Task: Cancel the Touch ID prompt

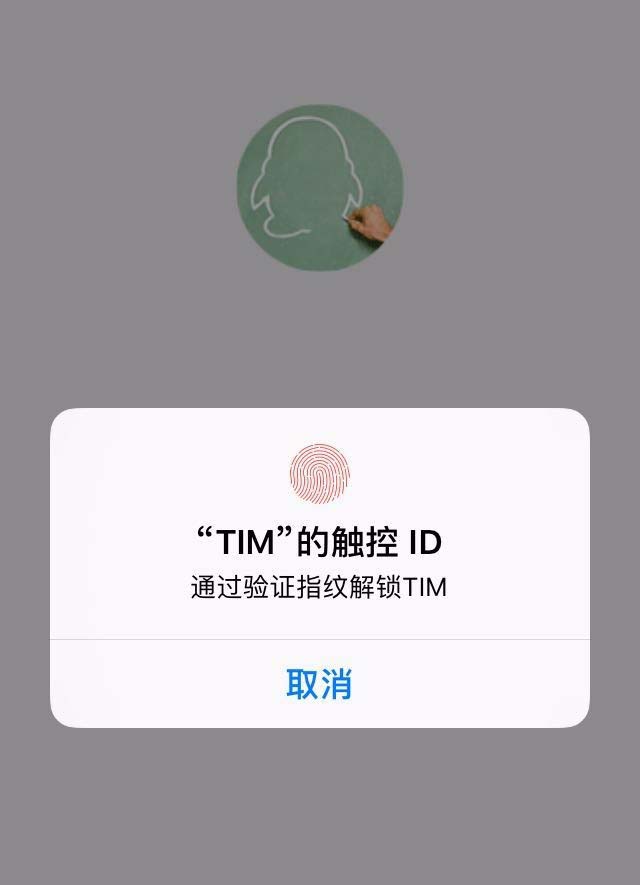Action: tap(319, 684)
